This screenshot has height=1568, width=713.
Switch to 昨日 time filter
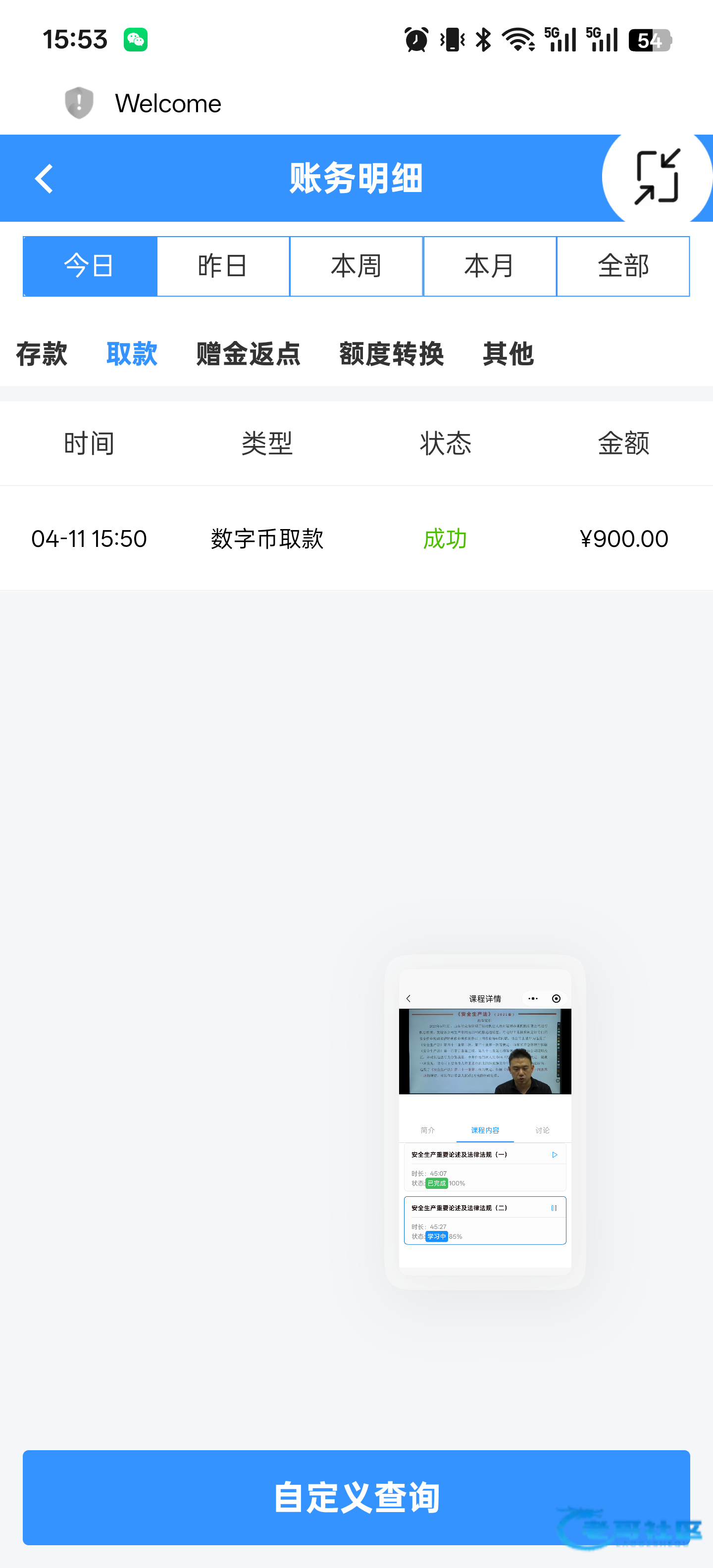[x=223, y=266]
